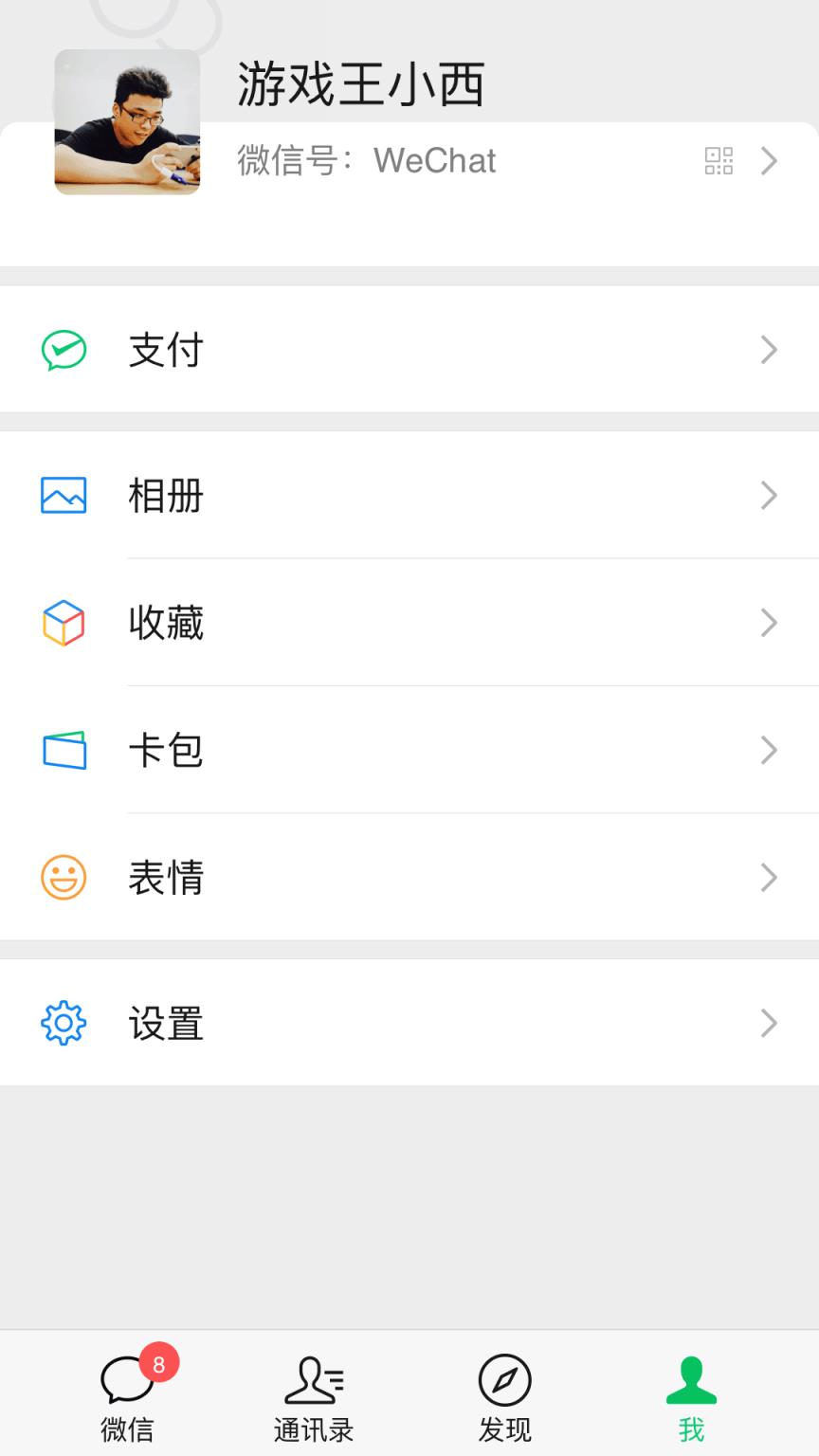Expand the 支付 row chevron
This screenshot has width=819, height=1456.
(770, 350)
